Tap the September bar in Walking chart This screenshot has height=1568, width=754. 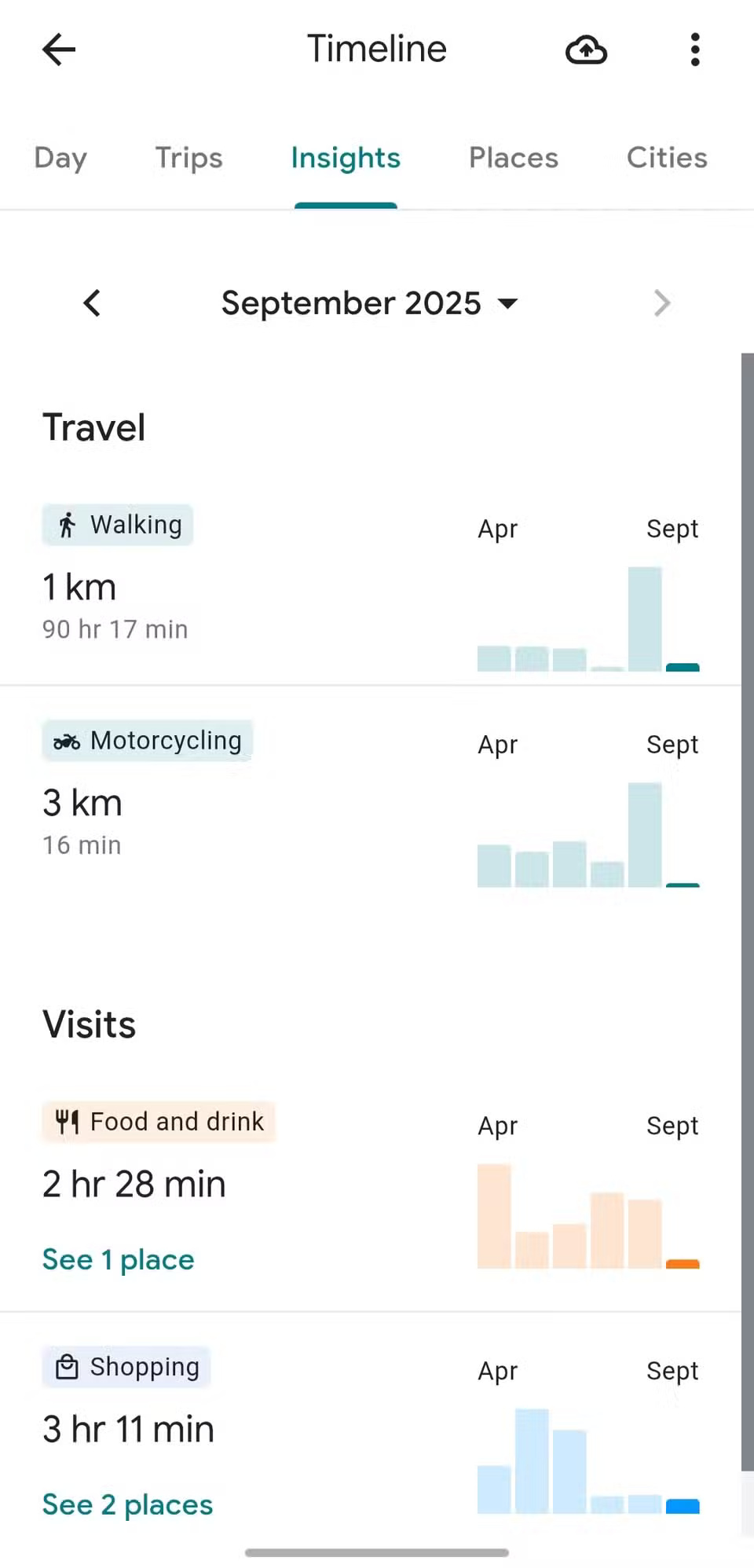[683, 668]
